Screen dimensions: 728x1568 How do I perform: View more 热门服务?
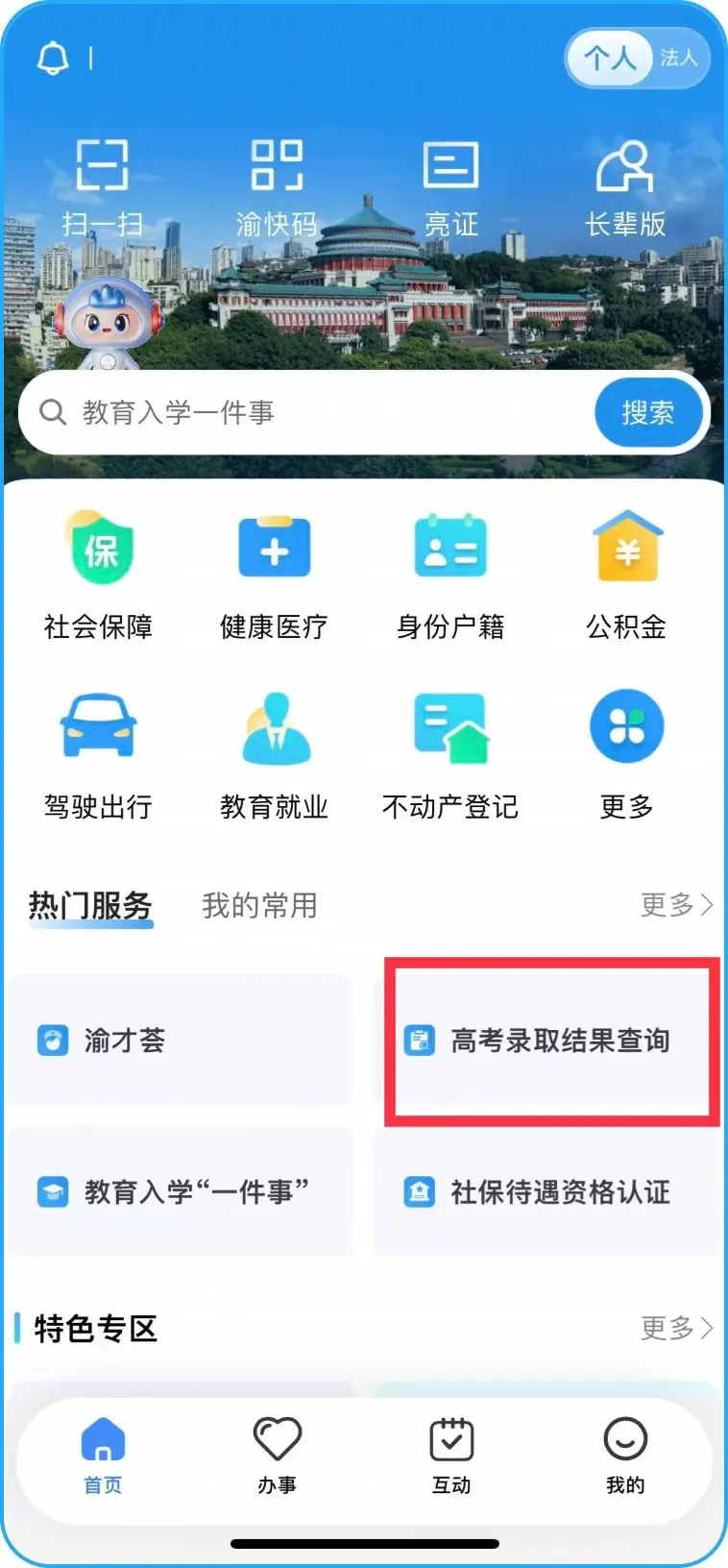point(676,905)
